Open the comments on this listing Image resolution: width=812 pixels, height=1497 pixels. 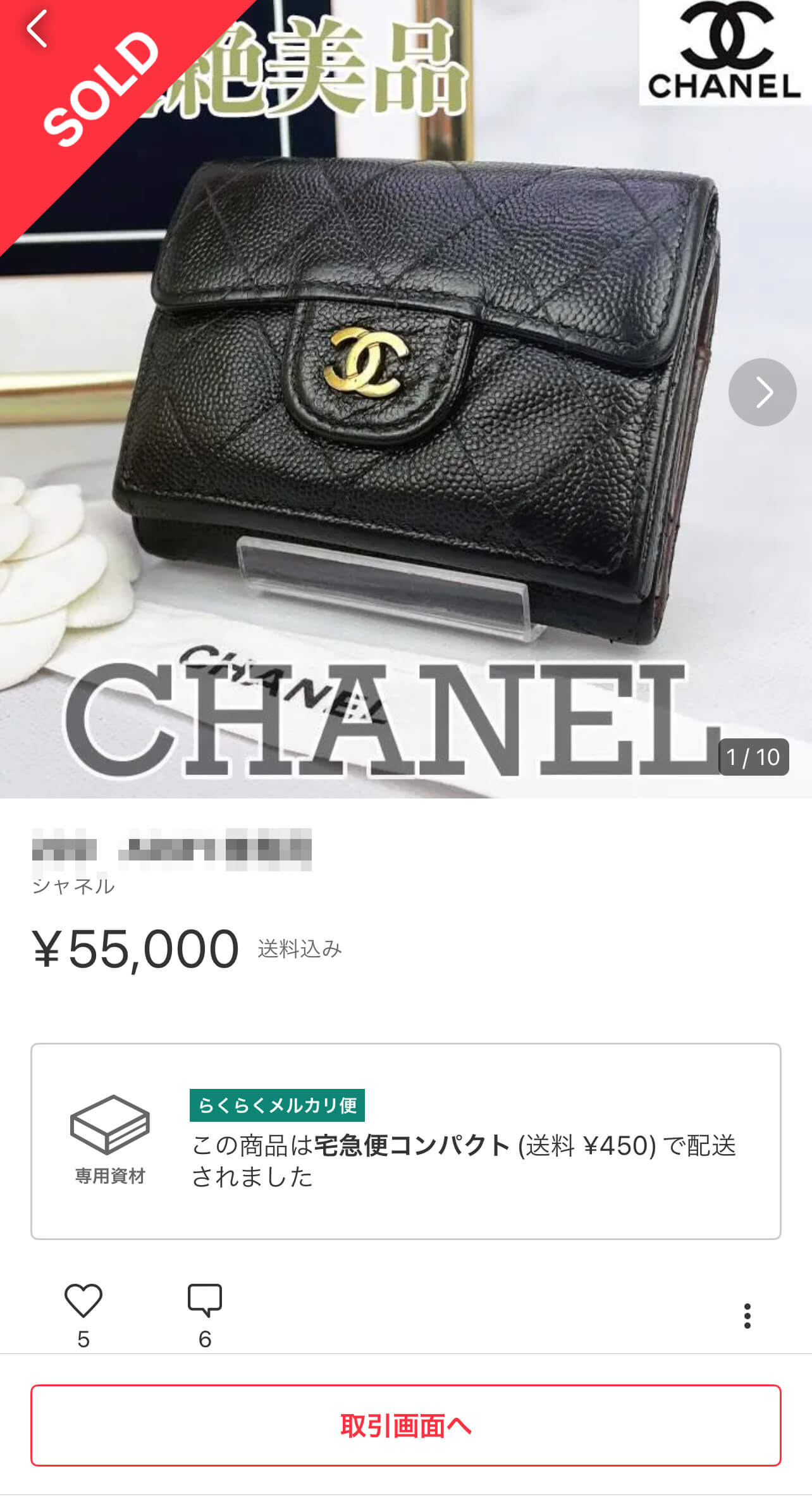click(x=205, y=1301)
